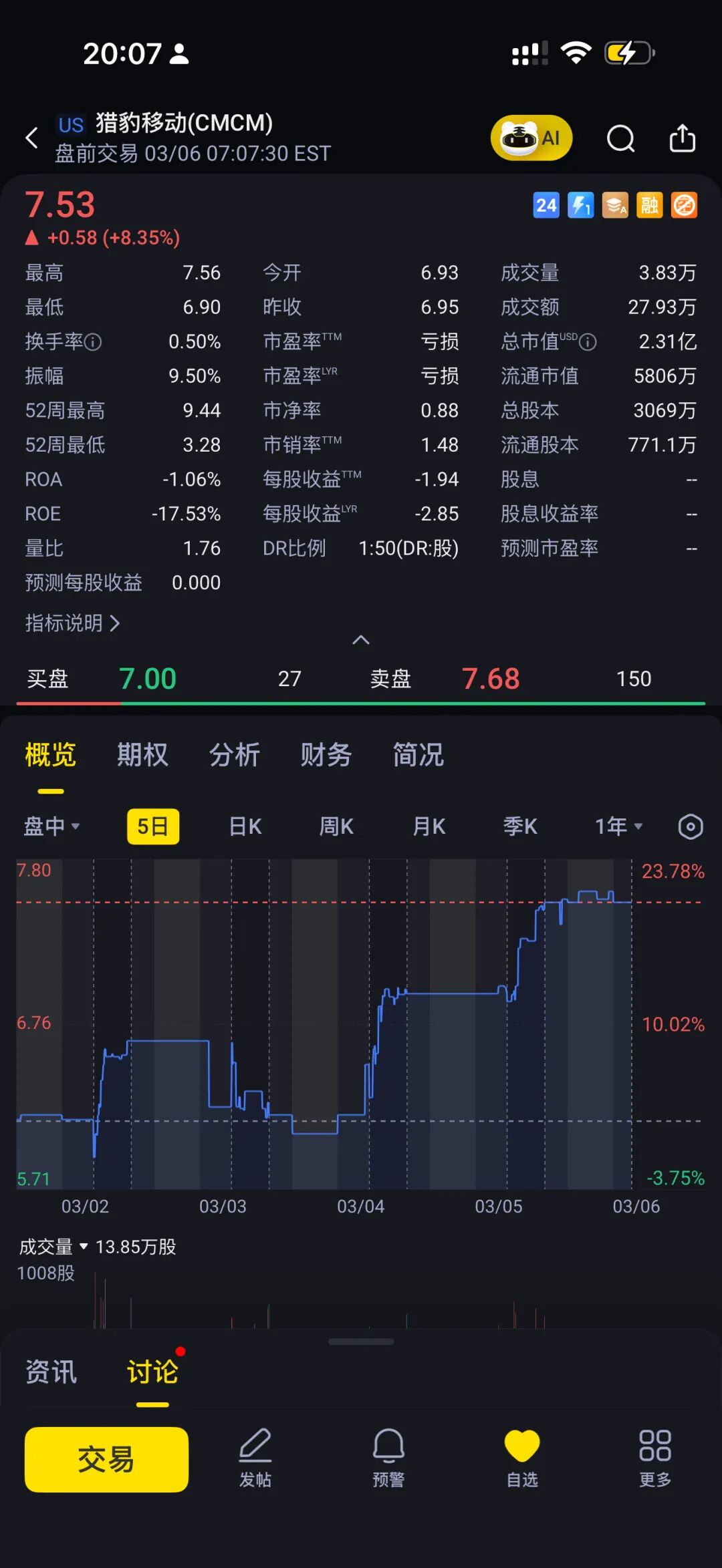
Task: Tap the A-level layered stock badge
Action: tap(614, 205)
